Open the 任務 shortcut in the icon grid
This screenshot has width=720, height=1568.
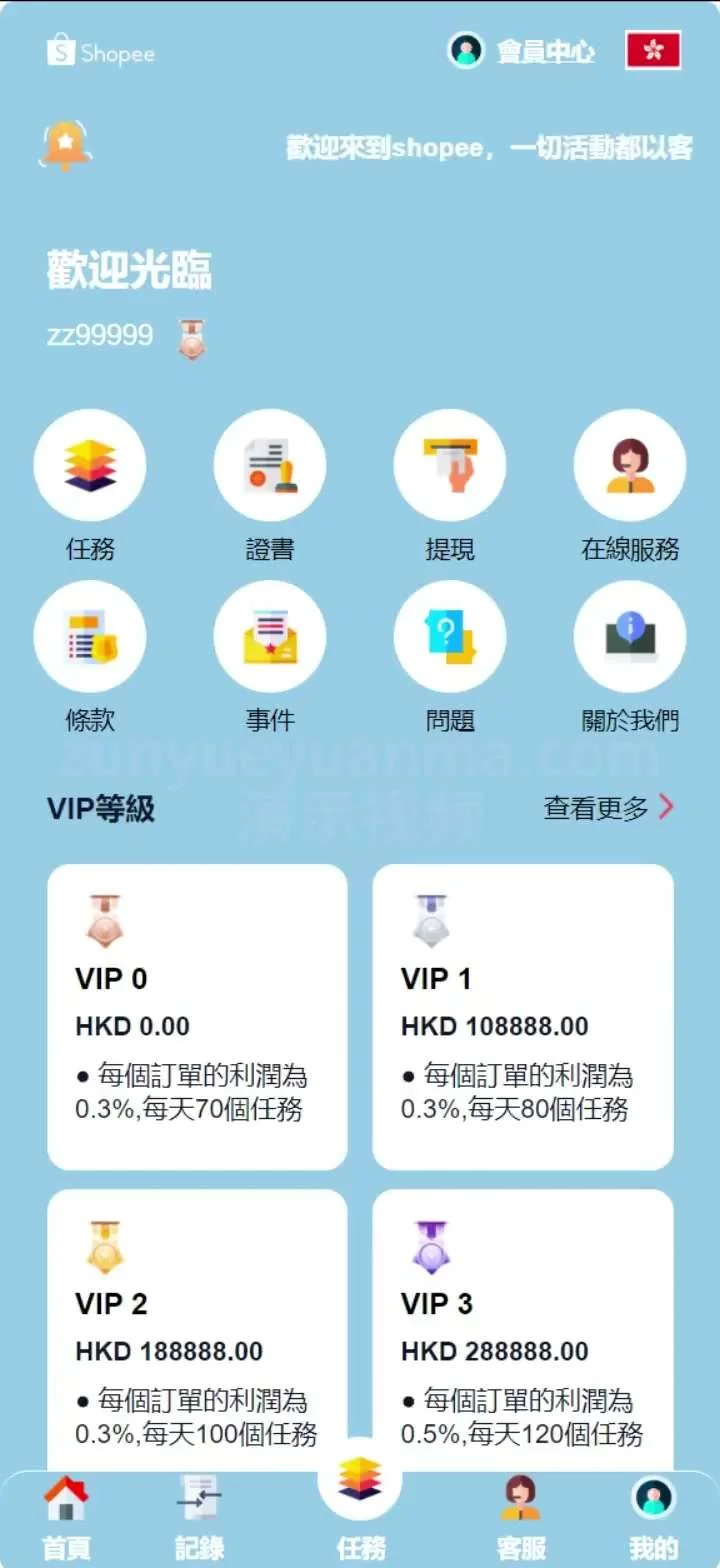click(90, 466)
